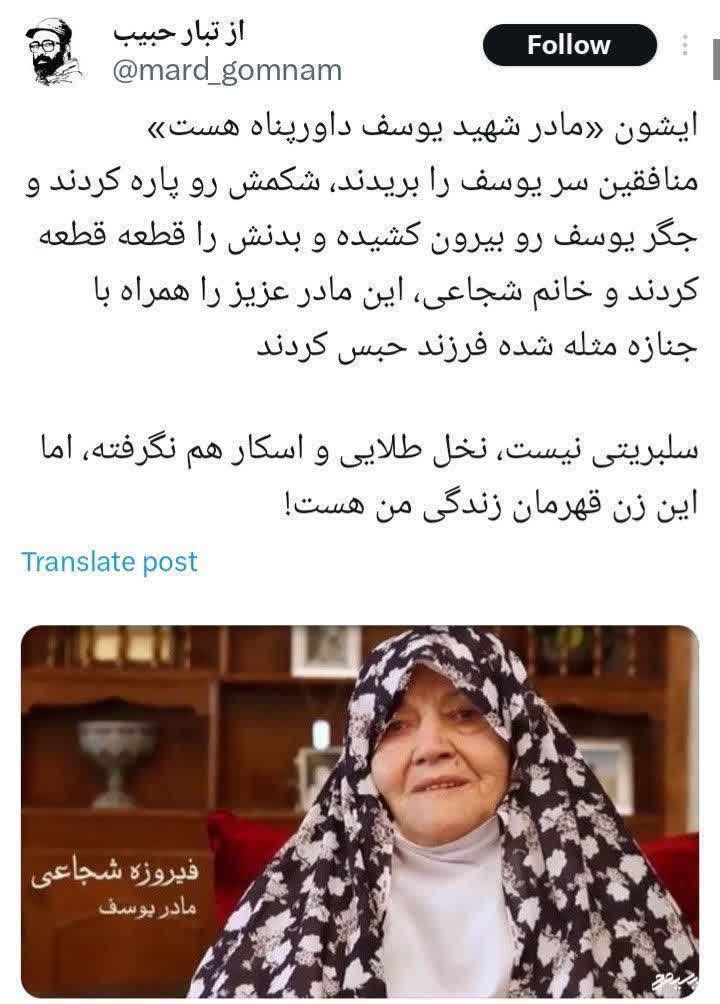Open the post's overflow menu
The image size is (720, 1004).
685,46
